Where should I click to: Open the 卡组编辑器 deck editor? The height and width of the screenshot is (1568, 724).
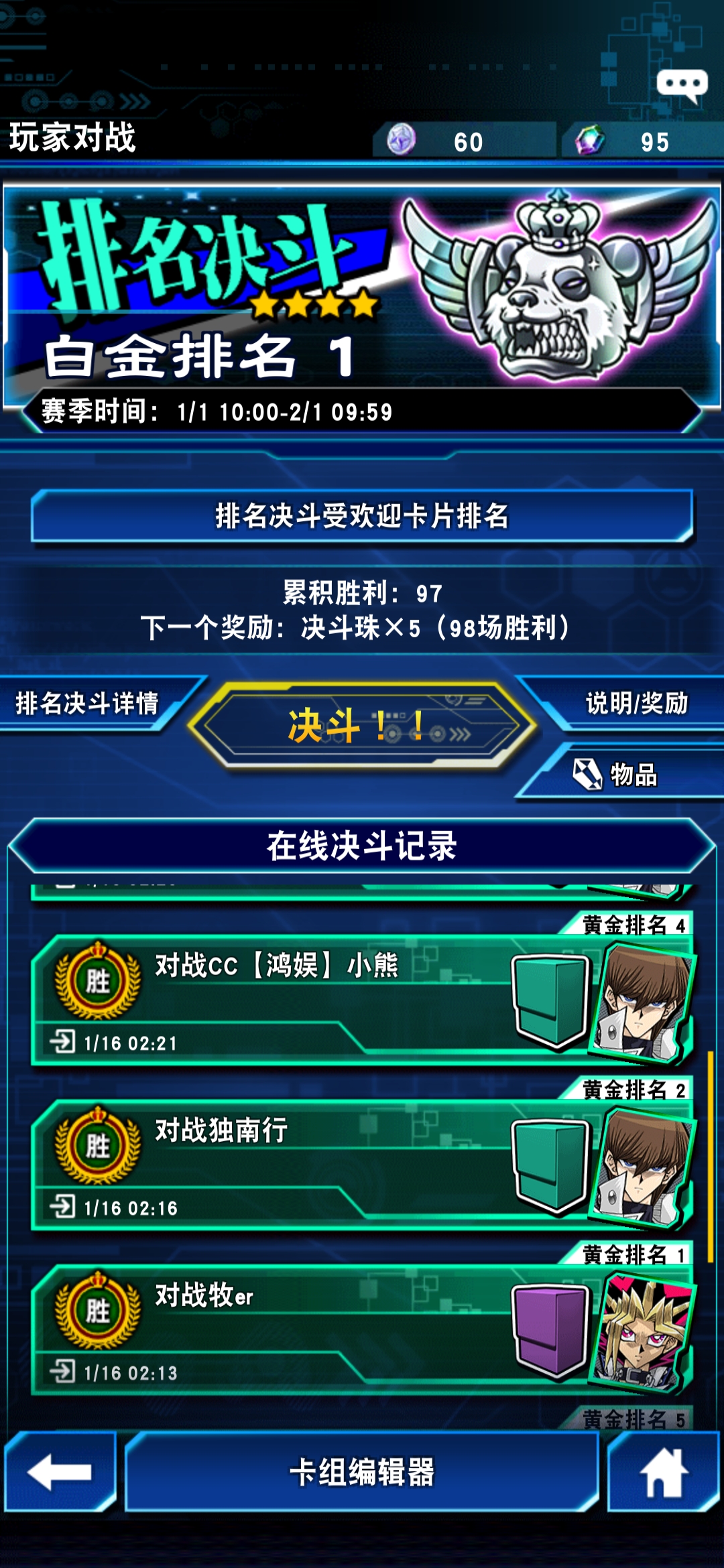(x=362, y=1472)
